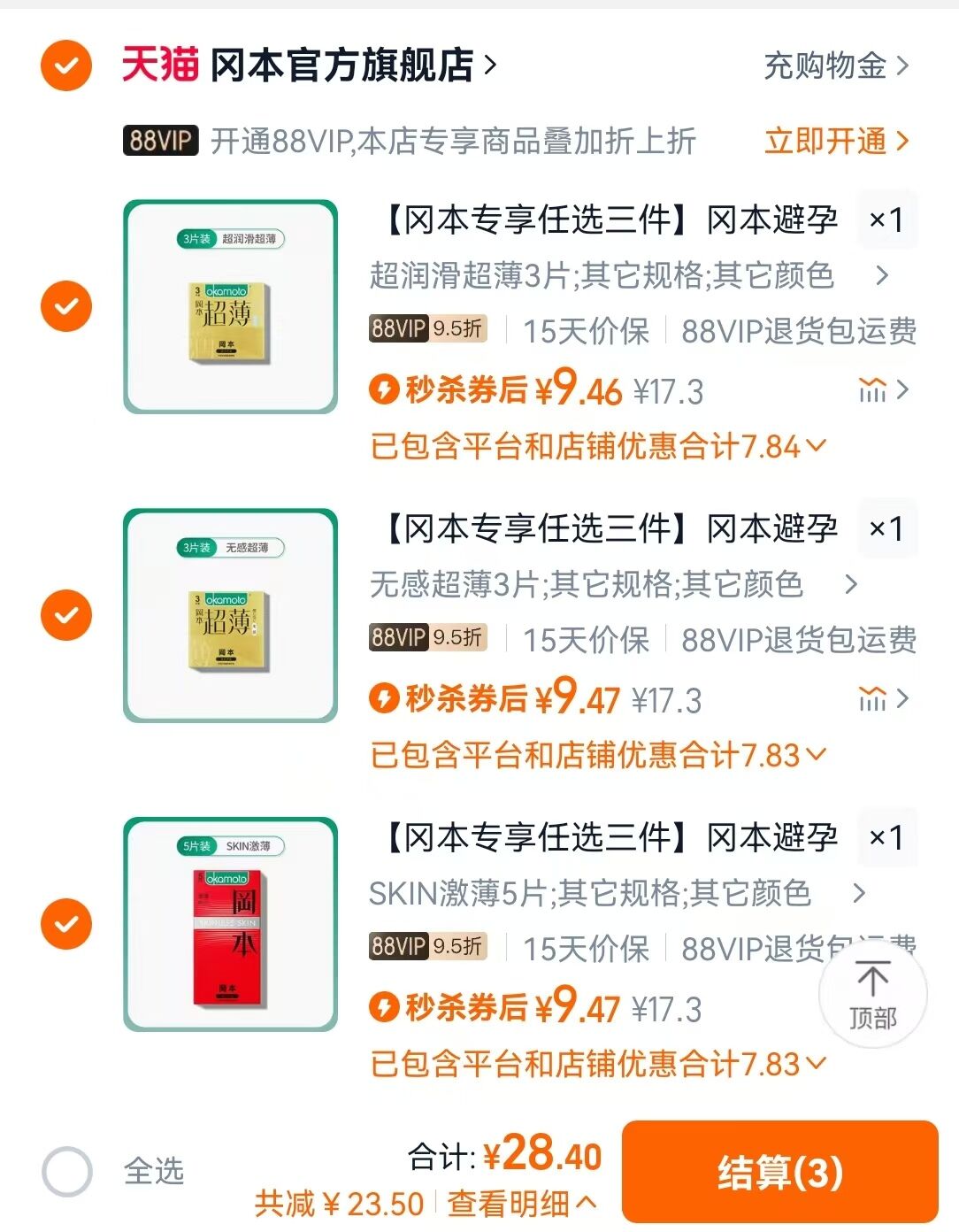Deselect the 超润滑超薄3片 product checkbox
The height and width of the screenshot is (1232, 959).
65,304
